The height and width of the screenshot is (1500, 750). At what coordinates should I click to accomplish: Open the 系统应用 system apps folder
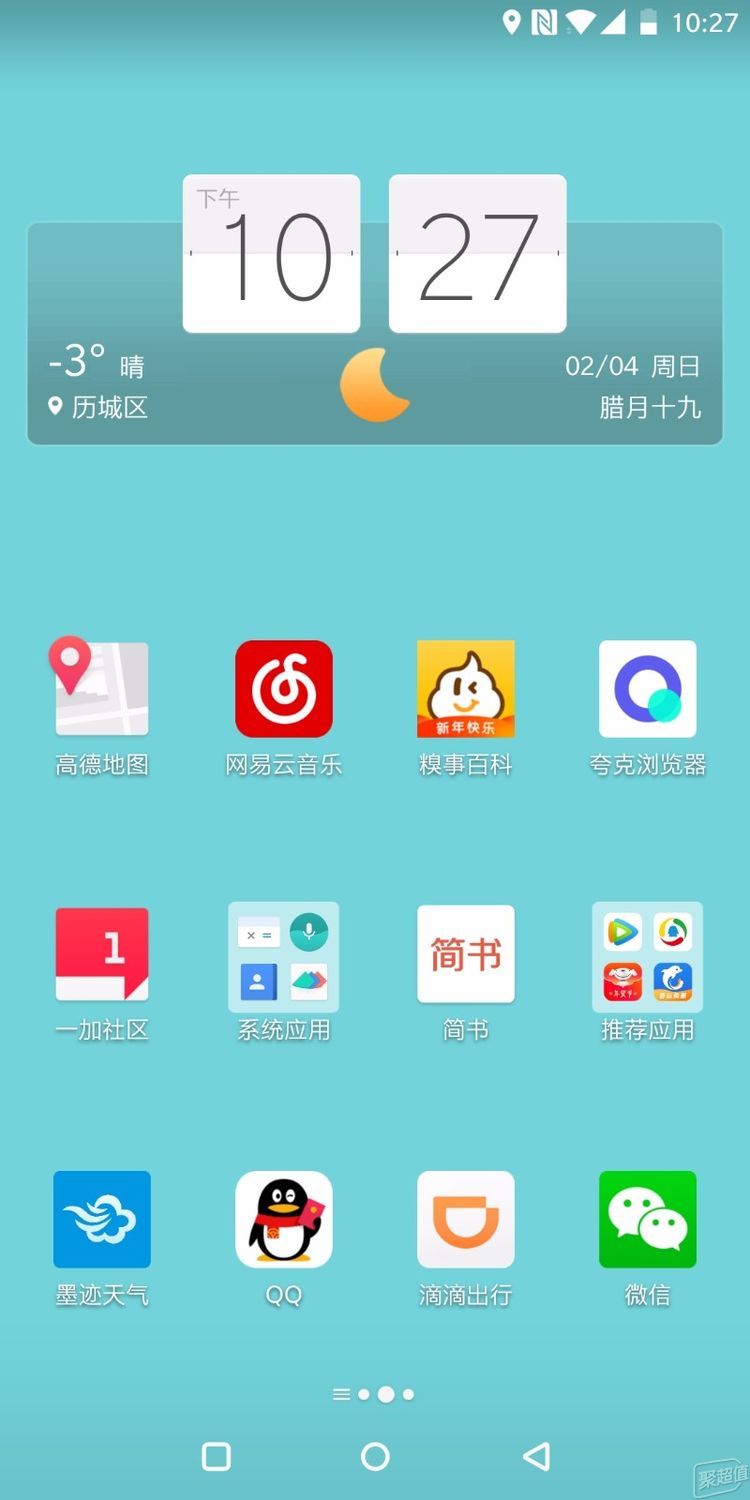pos(283,955)
